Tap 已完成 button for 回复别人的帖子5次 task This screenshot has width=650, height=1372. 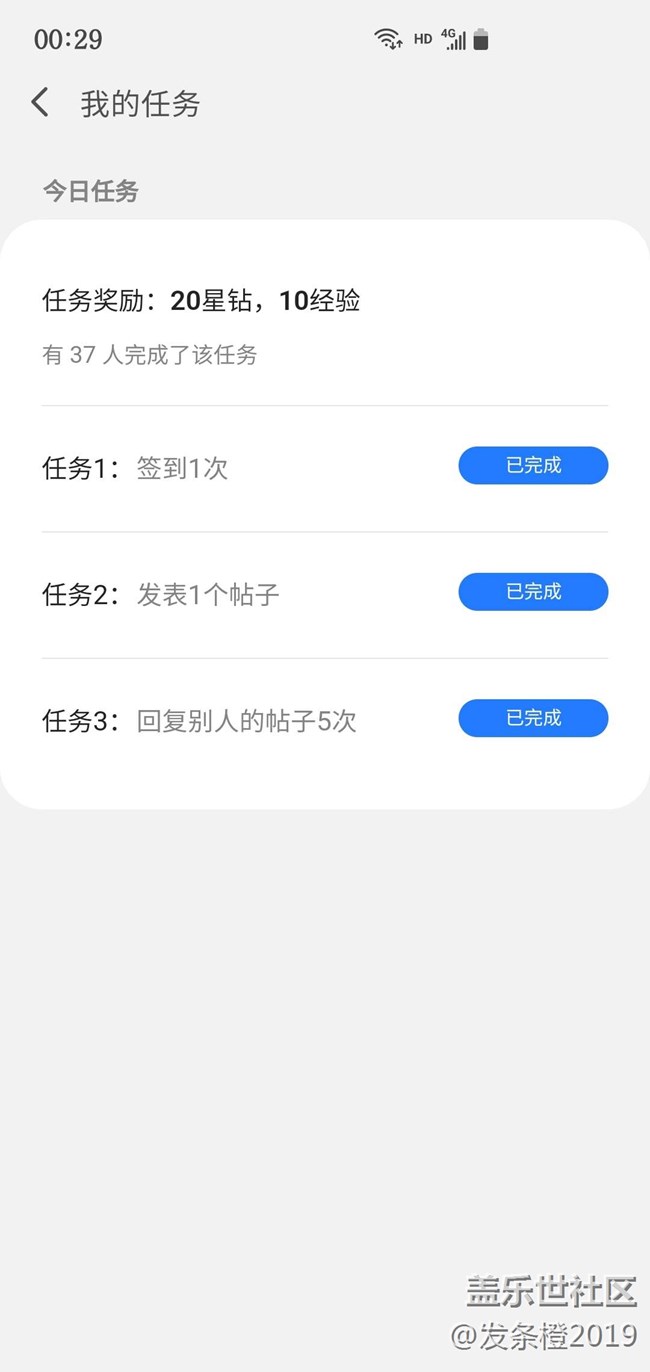click(x=533, y=718)
